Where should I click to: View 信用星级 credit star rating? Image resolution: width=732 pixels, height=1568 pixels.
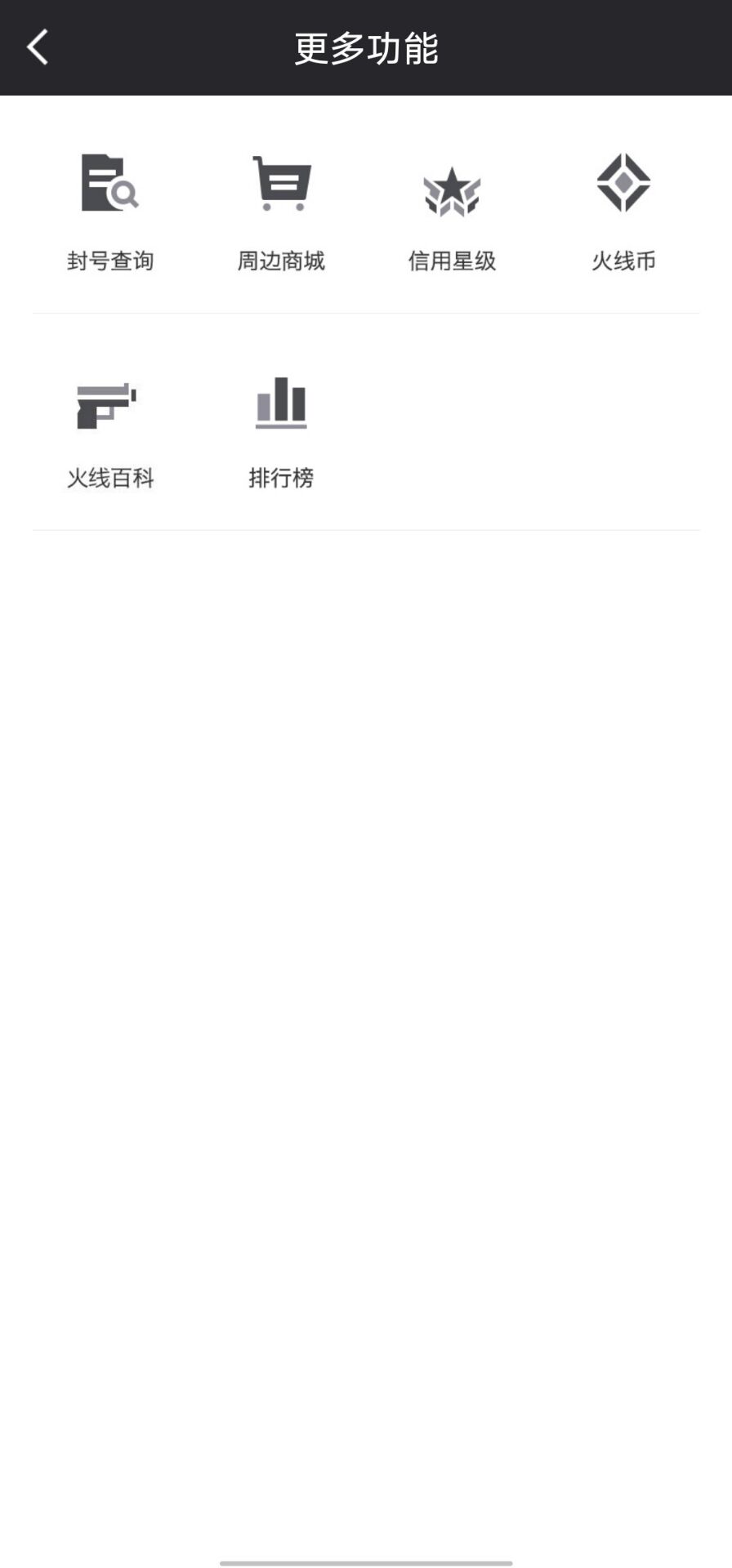[452, 212]
